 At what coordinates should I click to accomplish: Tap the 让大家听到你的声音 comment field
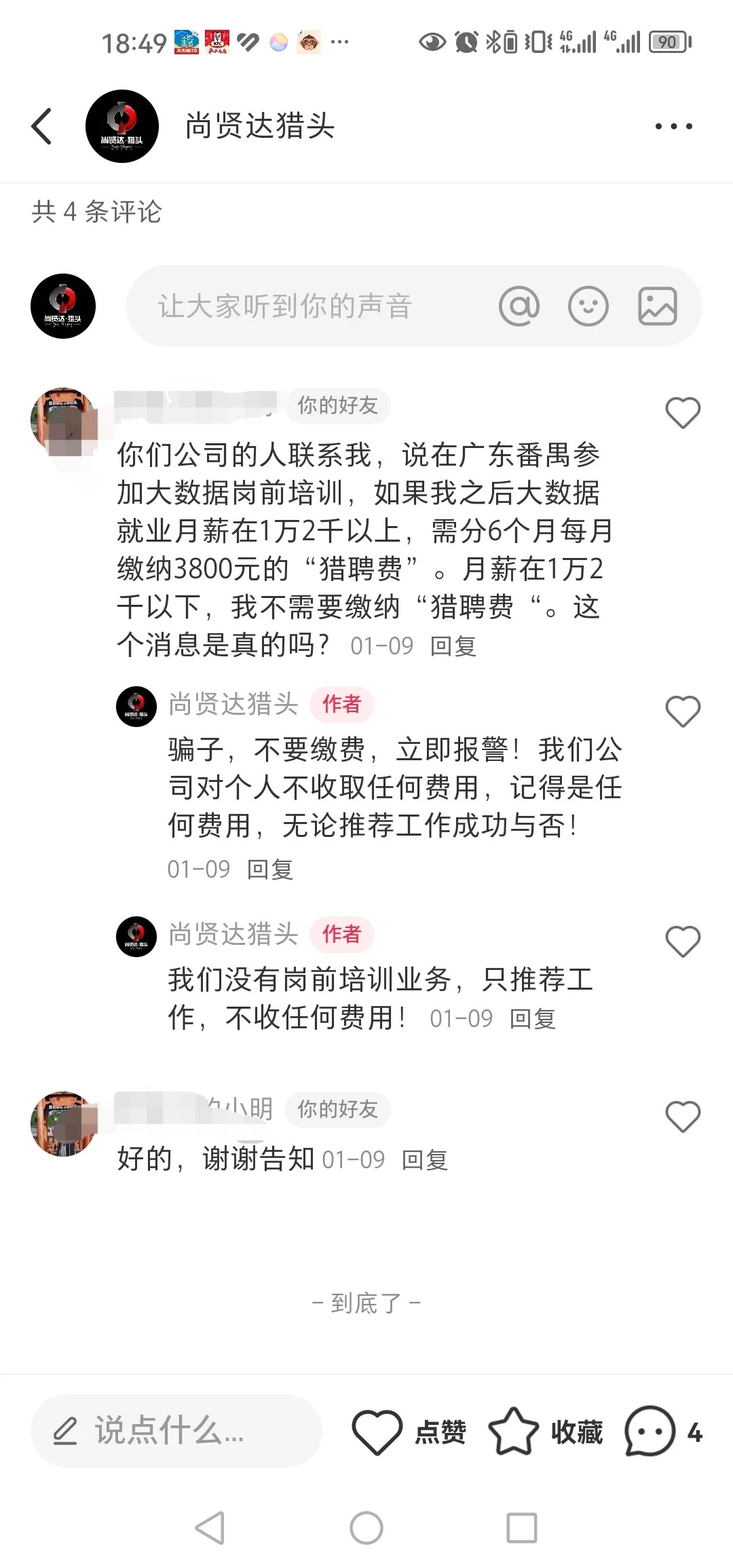pos(305,306)
